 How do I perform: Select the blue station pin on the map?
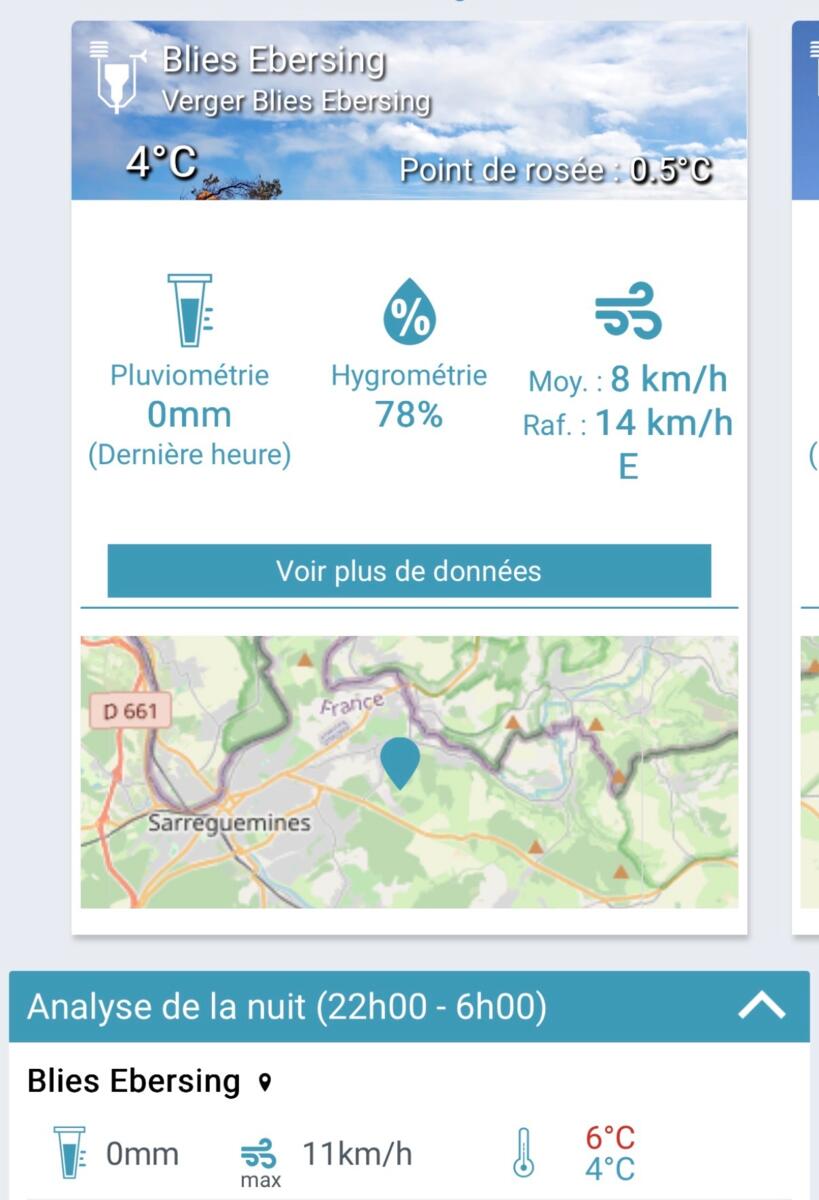coord(401,762)
